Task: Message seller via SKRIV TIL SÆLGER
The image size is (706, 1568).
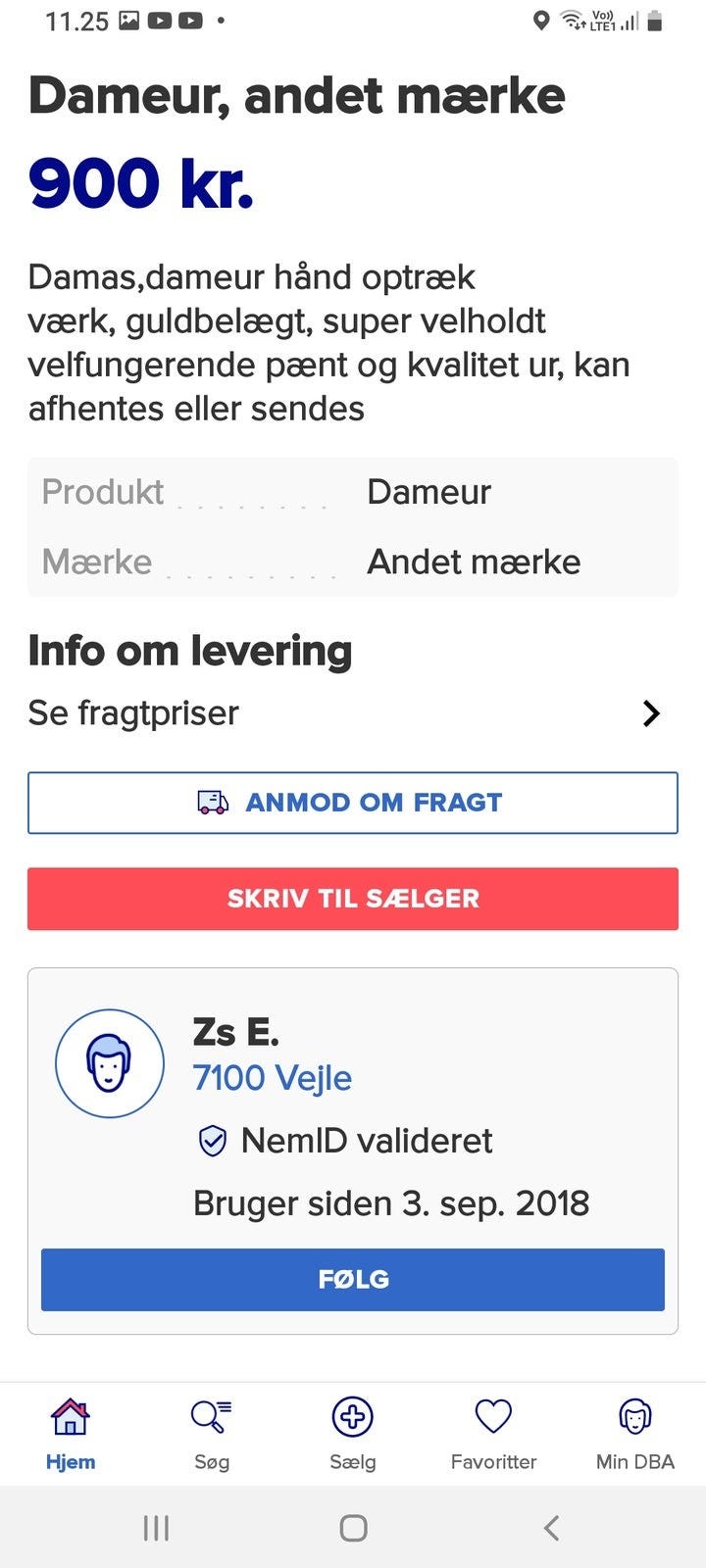Action: (x=353, y=899)
